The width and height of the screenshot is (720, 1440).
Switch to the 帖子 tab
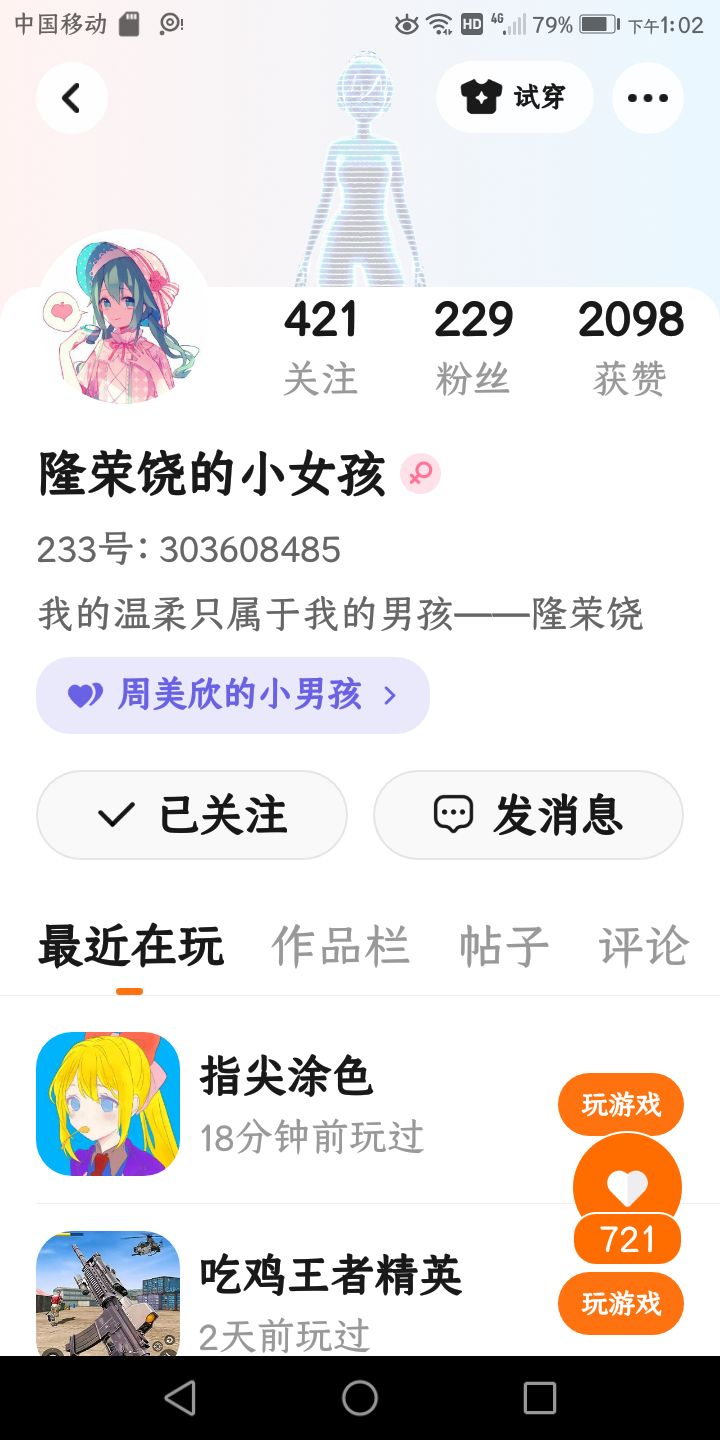pos(504,946)
